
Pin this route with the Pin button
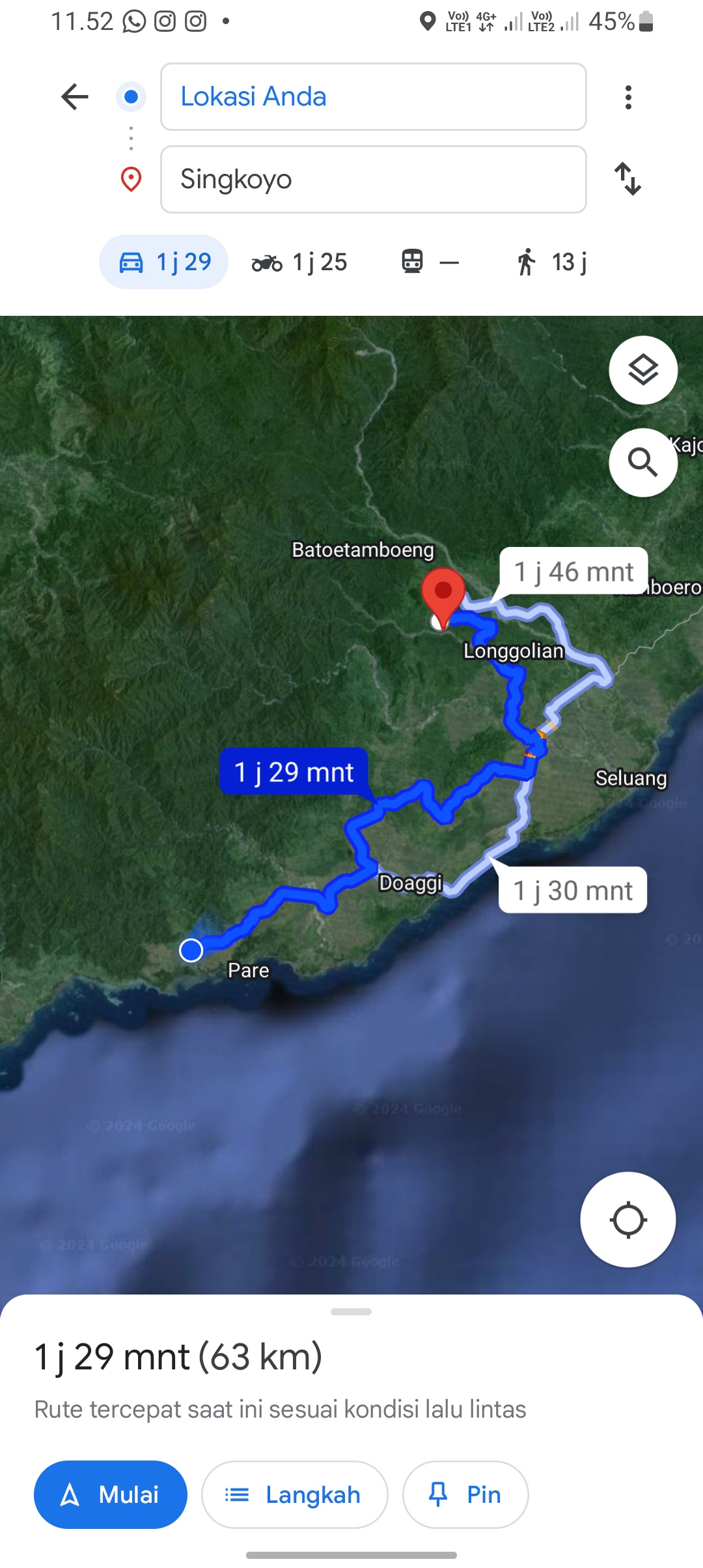[x=465, y=1494]
